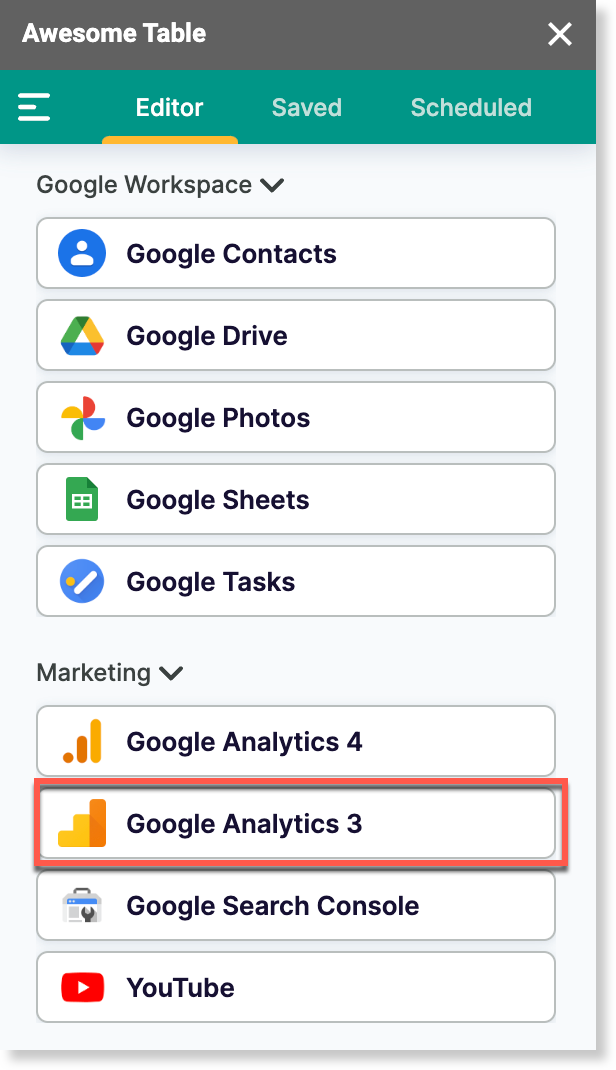Collapse the Google Workspace section
The image size is (616, 1070).
coord(272,185)
